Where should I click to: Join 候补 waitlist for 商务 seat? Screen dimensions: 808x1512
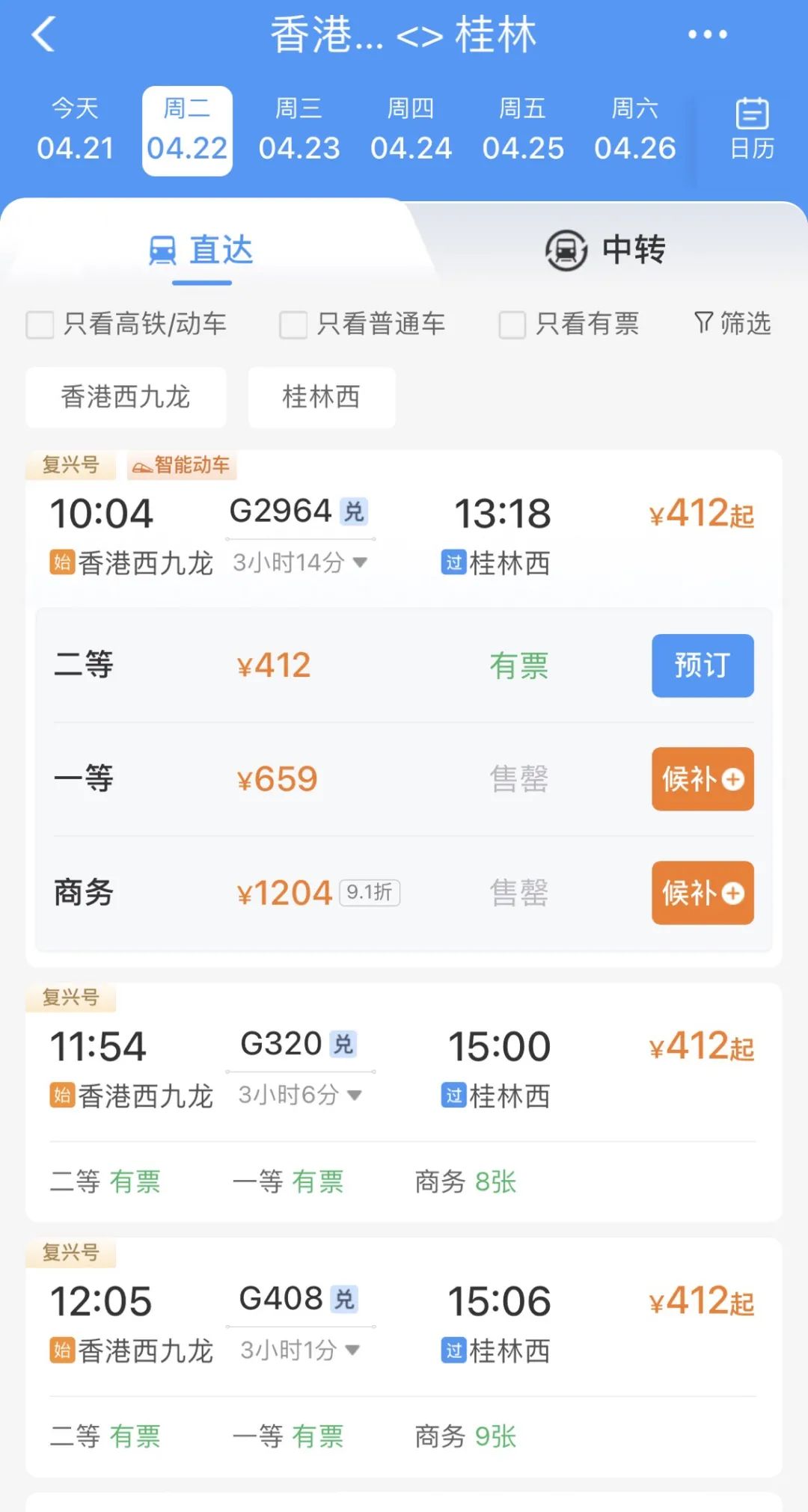click(x=702, y=893)
